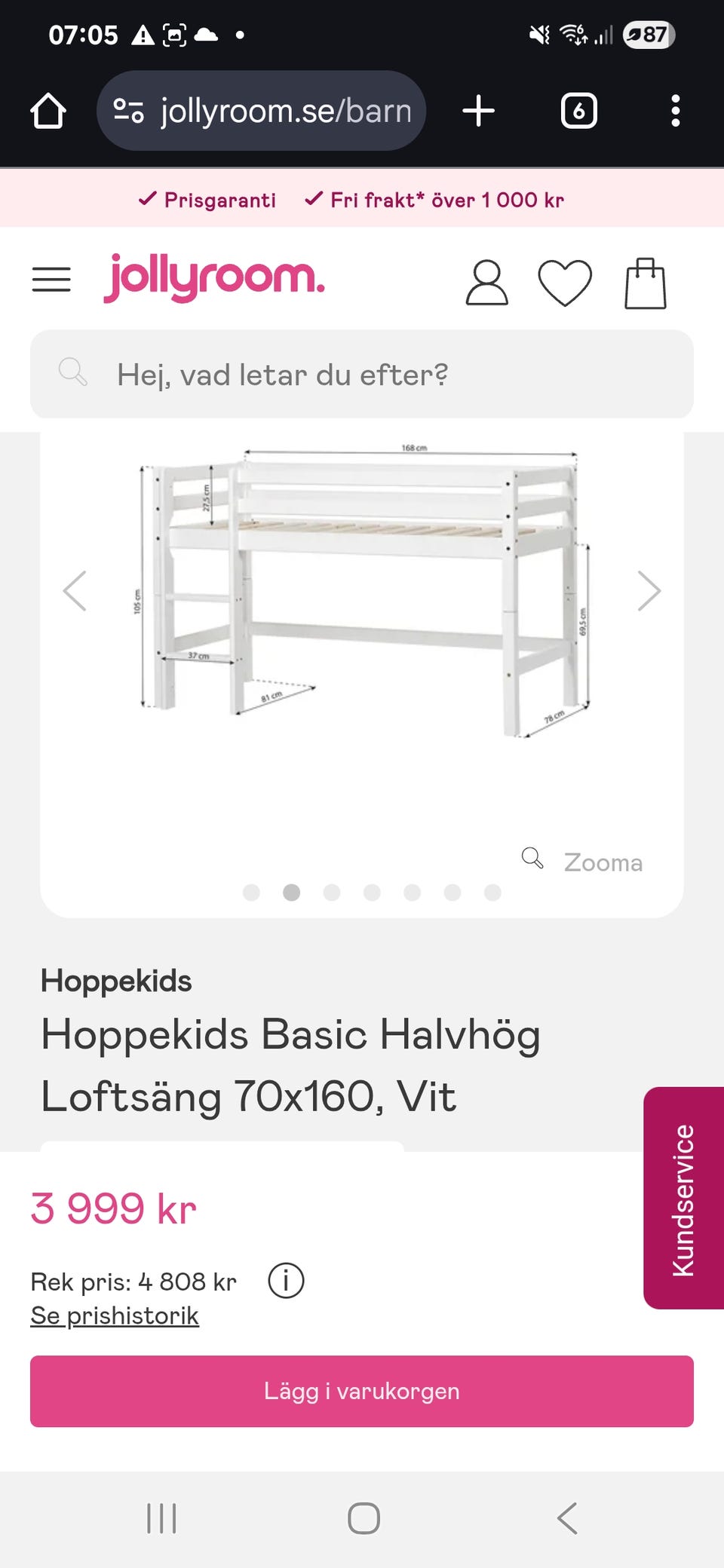Open the browser tab switcher showing 6 tabs
The image size is (724, 1568).
pos(578,110)
